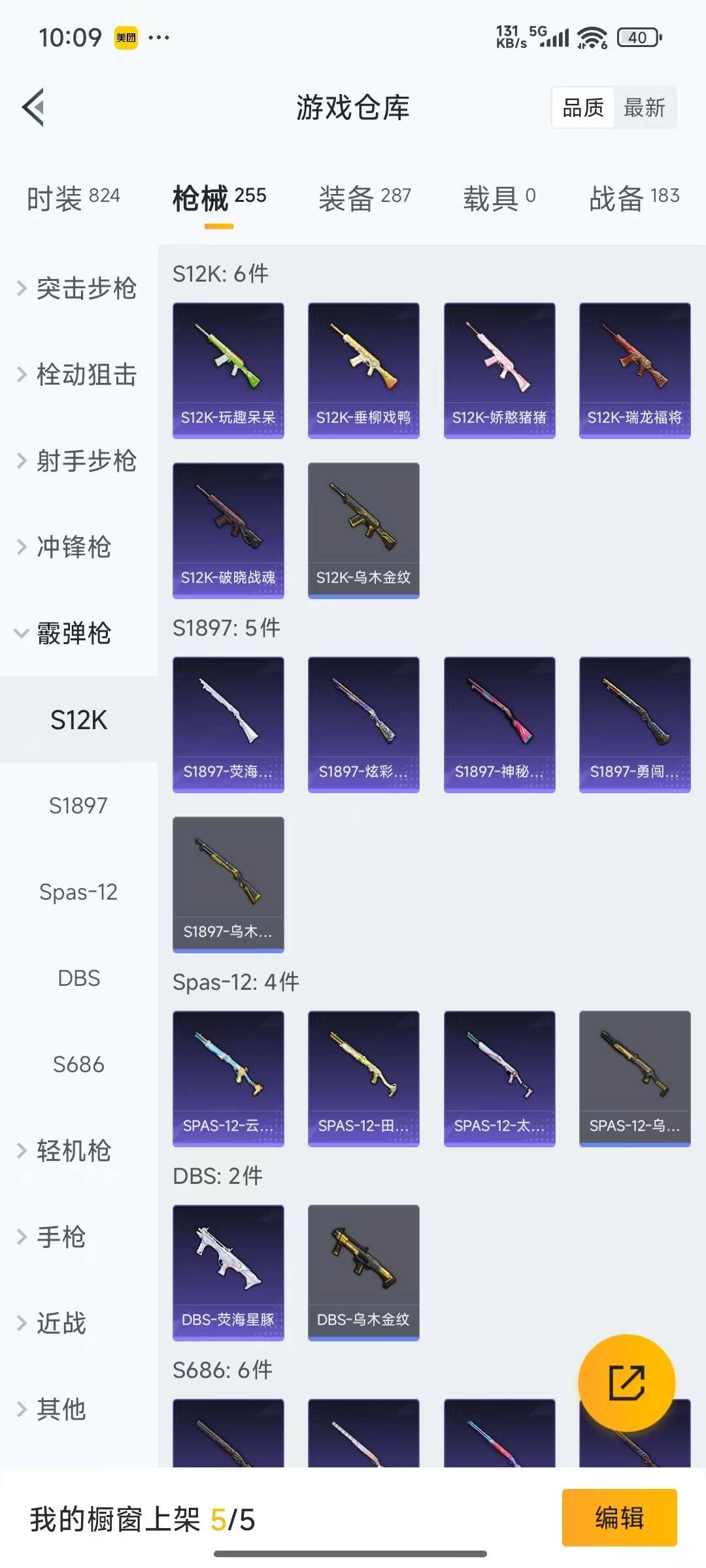706x1568 pixels.
Task: Sort items by 品质
Action: tap(583, 108)
